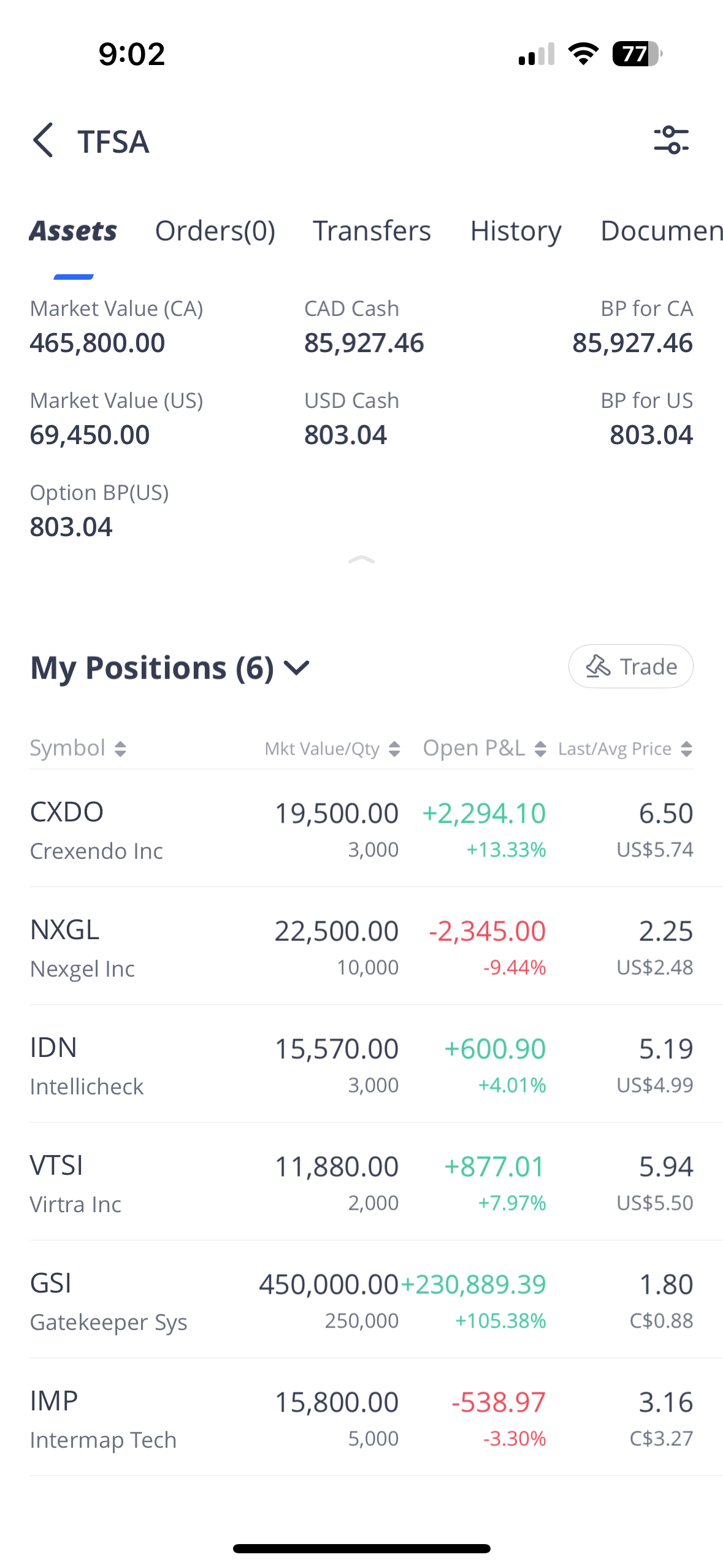The height and width of the screenshot is (1568, 723).
Task: Select the IMP Intermap Tech position
Action: click(x=361, y=1418)
